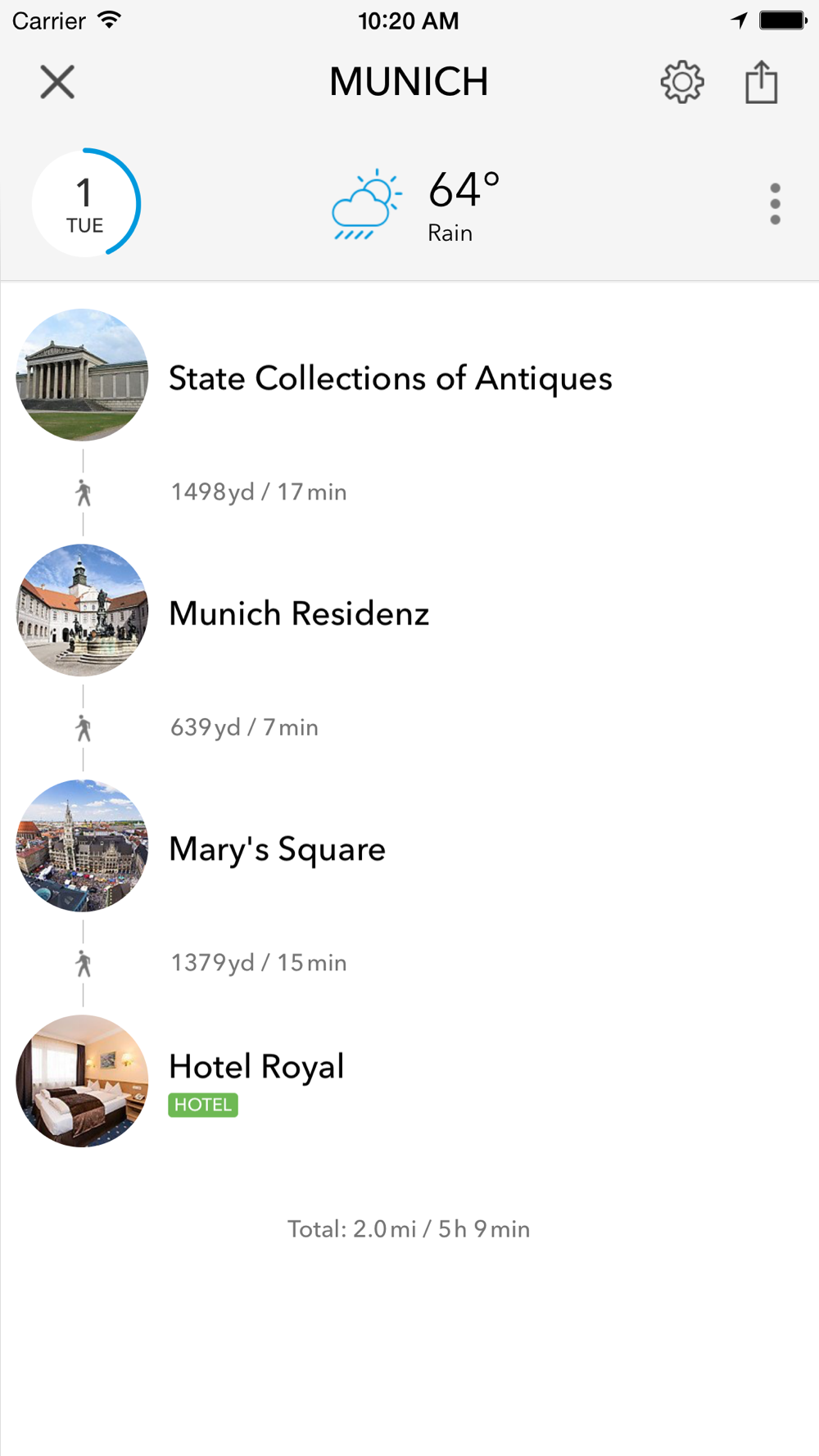This screenshot has height=1456, width=819.
Task: Open Munich Residenz details
Action: pos(299,613)
